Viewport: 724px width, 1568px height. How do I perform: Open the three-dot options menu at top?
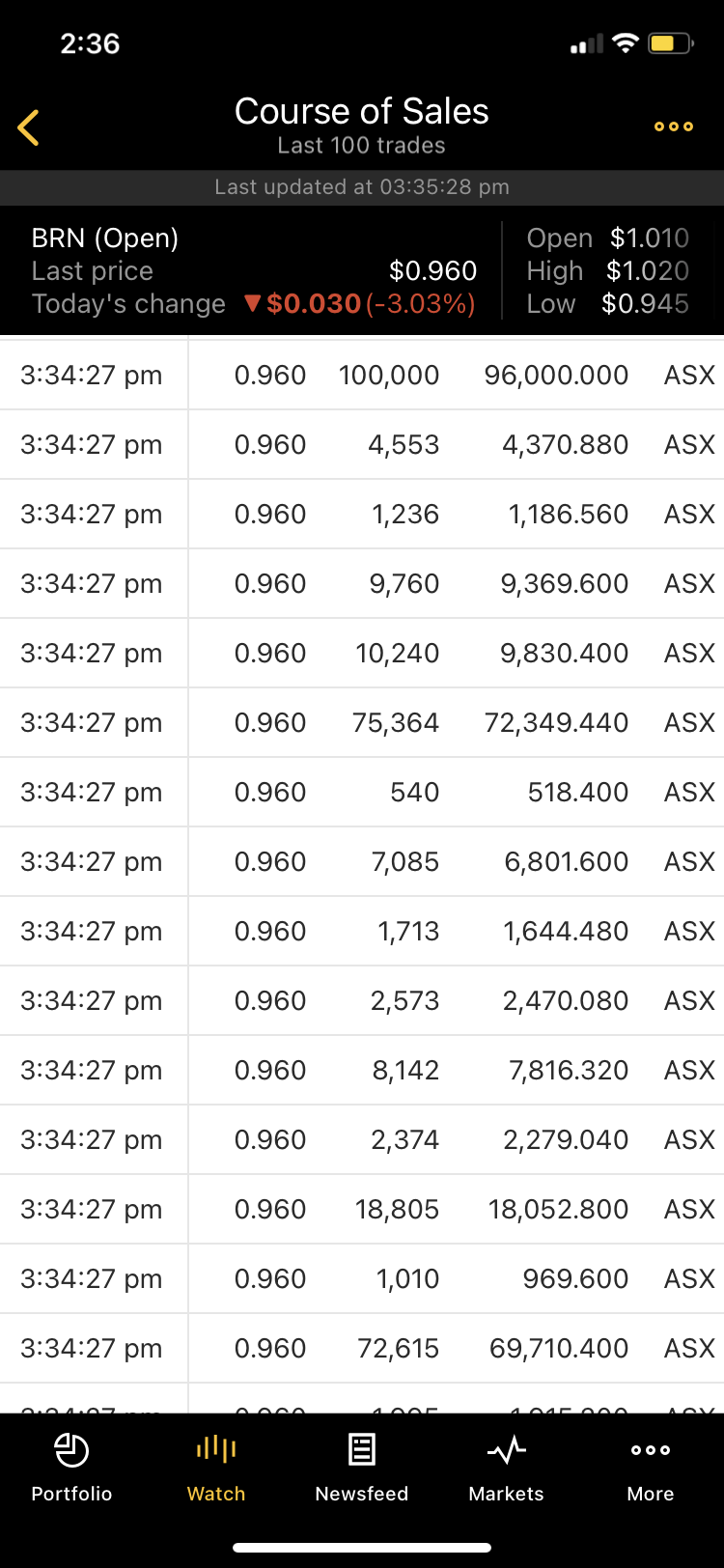pos(674,126)
